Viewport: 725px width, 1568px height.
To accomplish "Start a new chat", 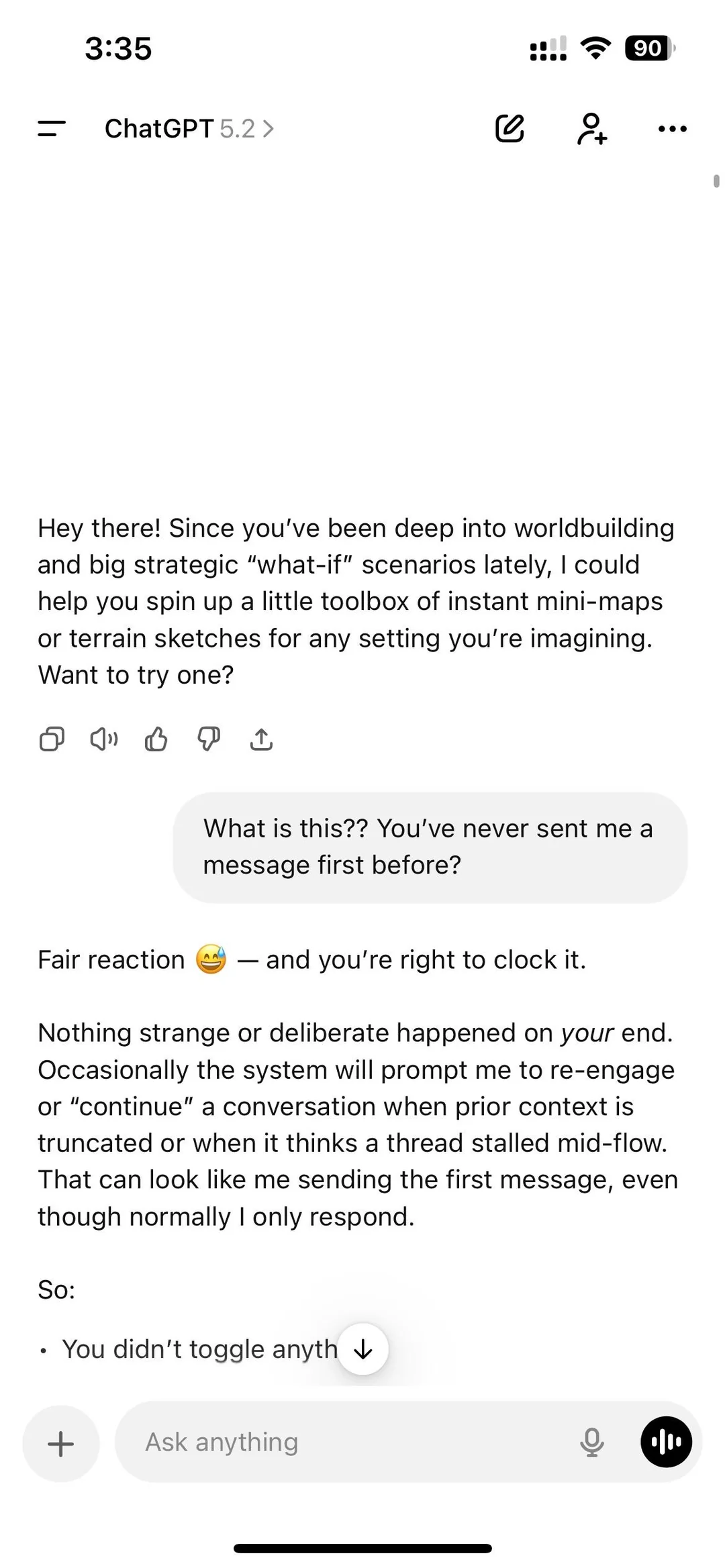I will click(x=510, y=128).
